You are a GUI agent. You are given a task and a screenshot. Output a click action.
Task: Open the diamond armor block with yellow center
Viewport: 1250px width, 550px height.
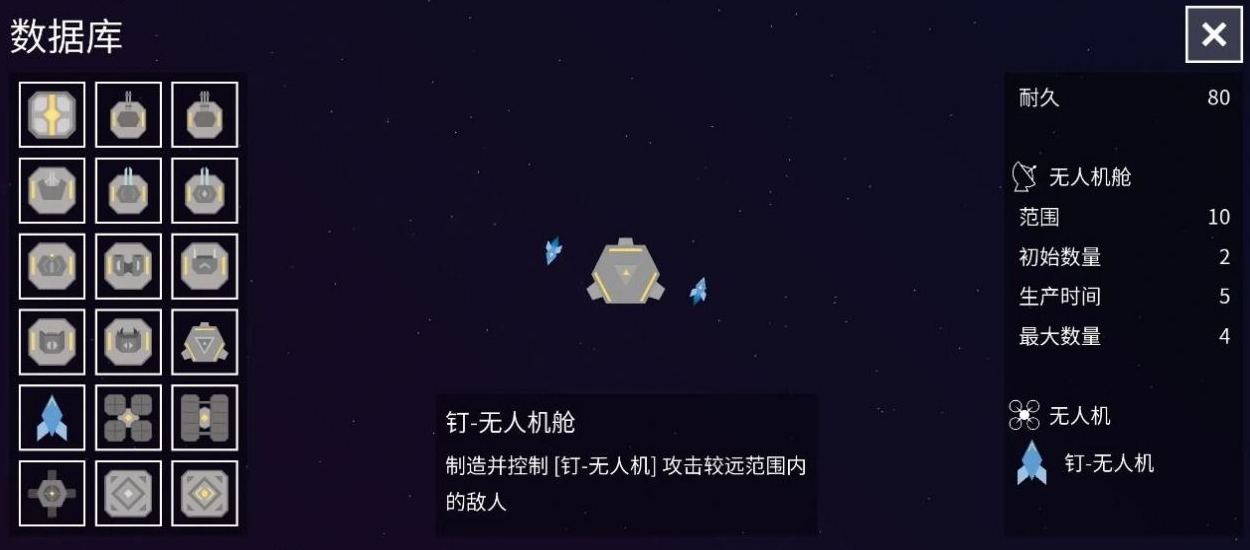coord(204,493)
